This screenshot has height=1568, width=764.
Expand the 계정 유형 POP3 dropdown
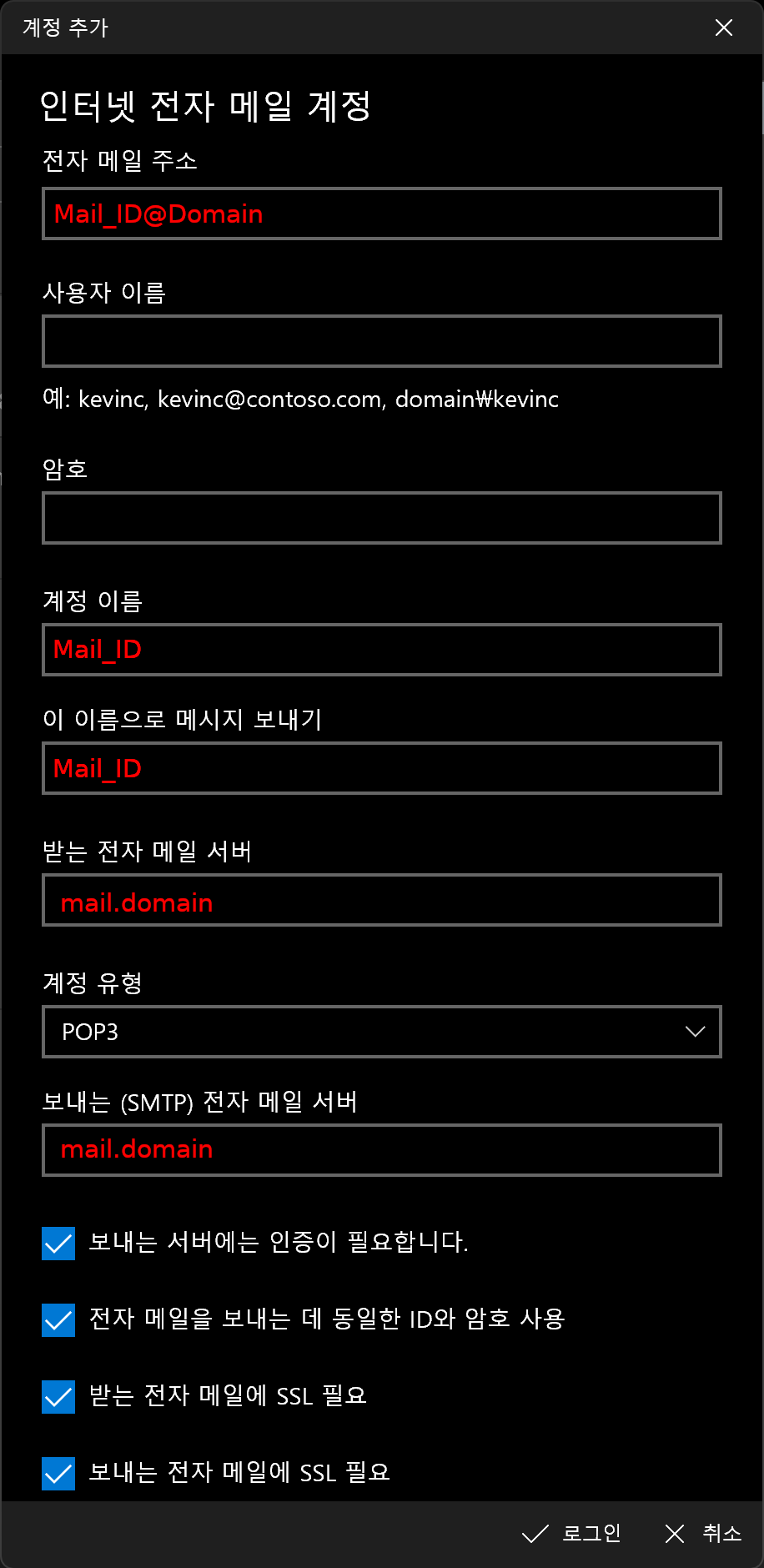pyautogui.click(x=382, y=1032)
